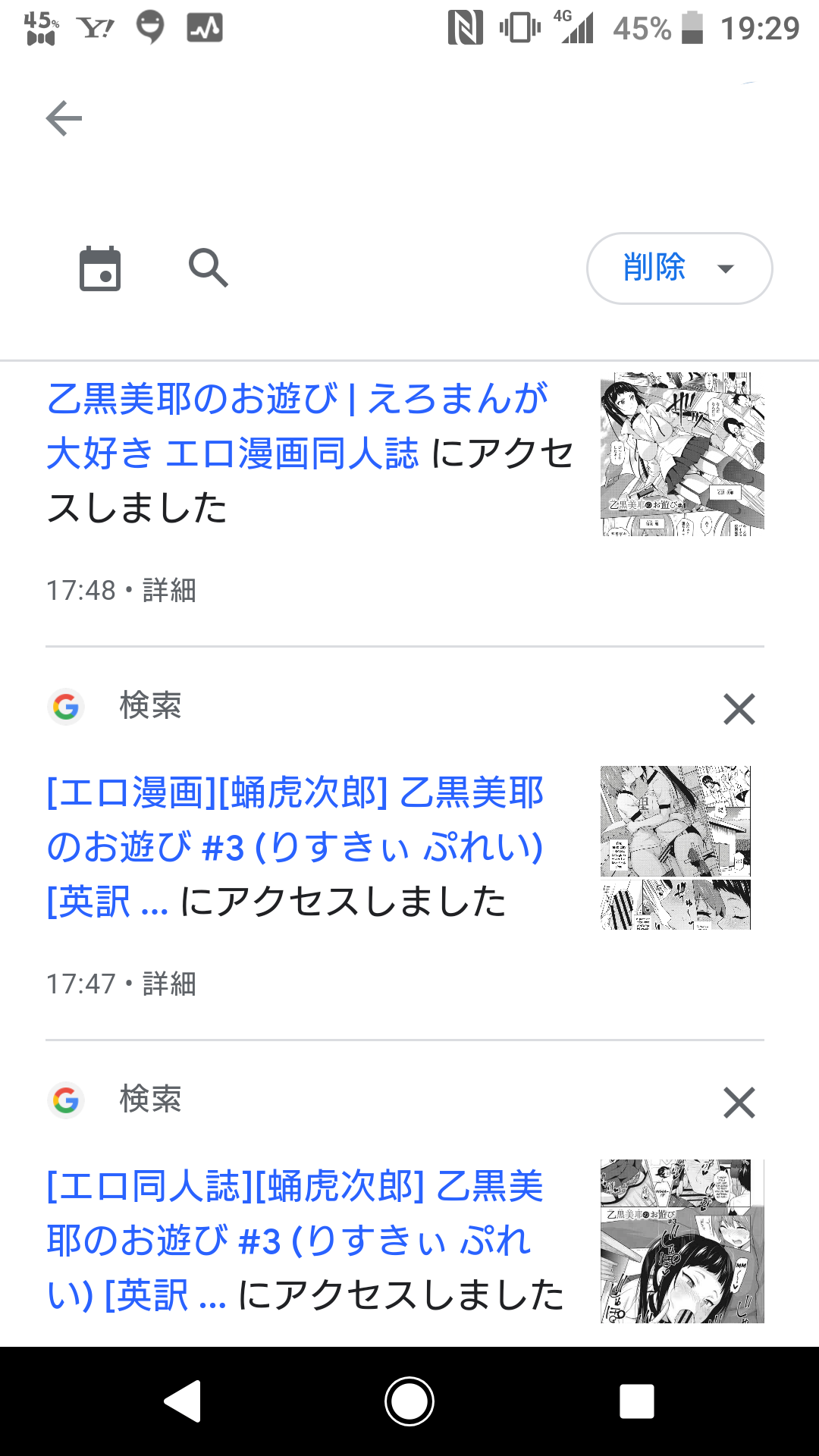The width and height of the screenshot is (819, 1456).
Task: Select the 検索 label on second entry
Action: coord(150,708)
